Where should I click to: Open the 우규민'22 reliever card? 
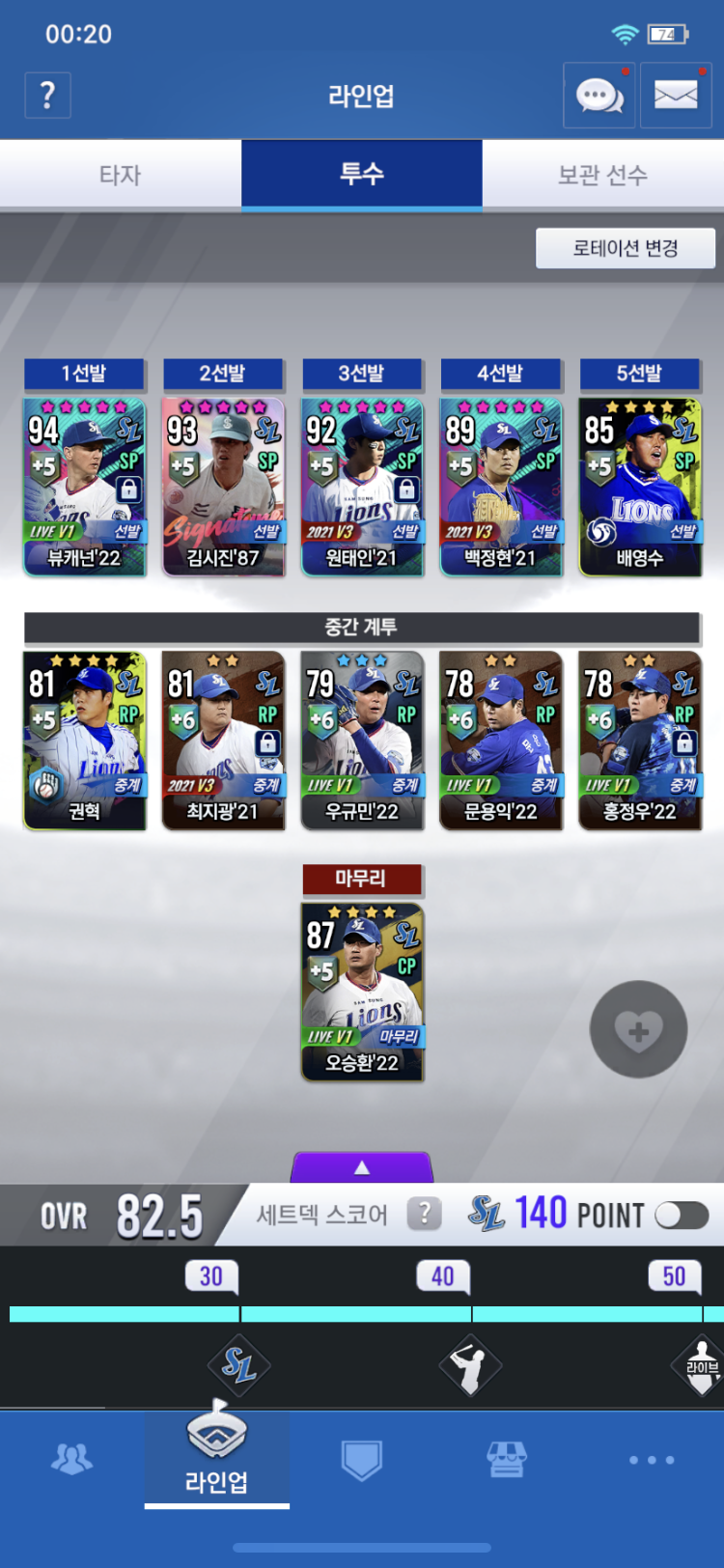pos(362,741)
